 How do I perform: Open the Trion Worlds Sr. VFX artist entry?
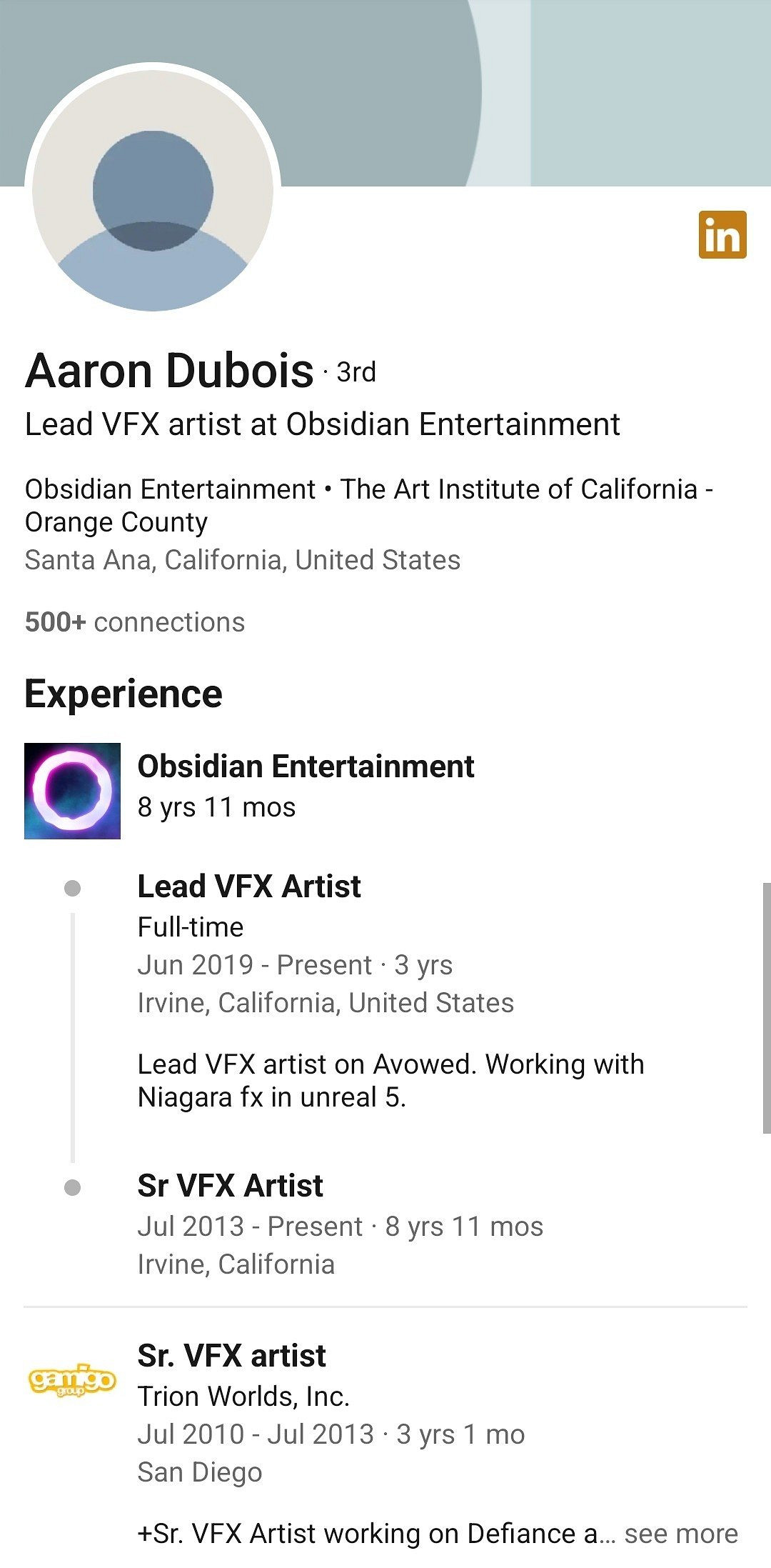pyautogui.click(x=231, y=1355)
